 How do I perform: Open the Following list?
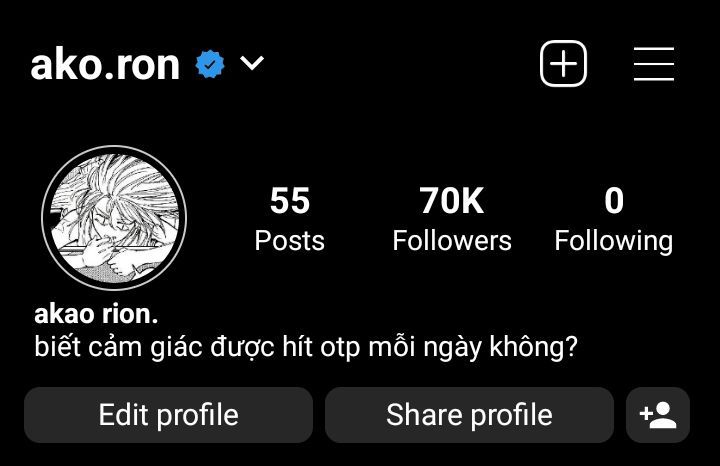click(x=613, y=219)
